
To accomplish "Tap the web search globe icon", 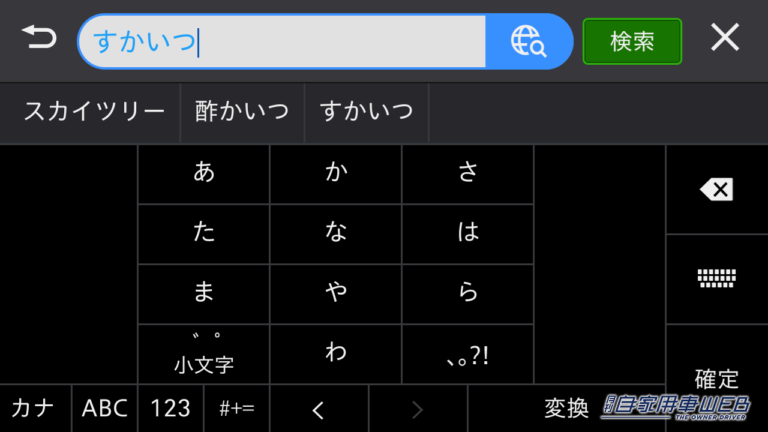I will point(528,41).
